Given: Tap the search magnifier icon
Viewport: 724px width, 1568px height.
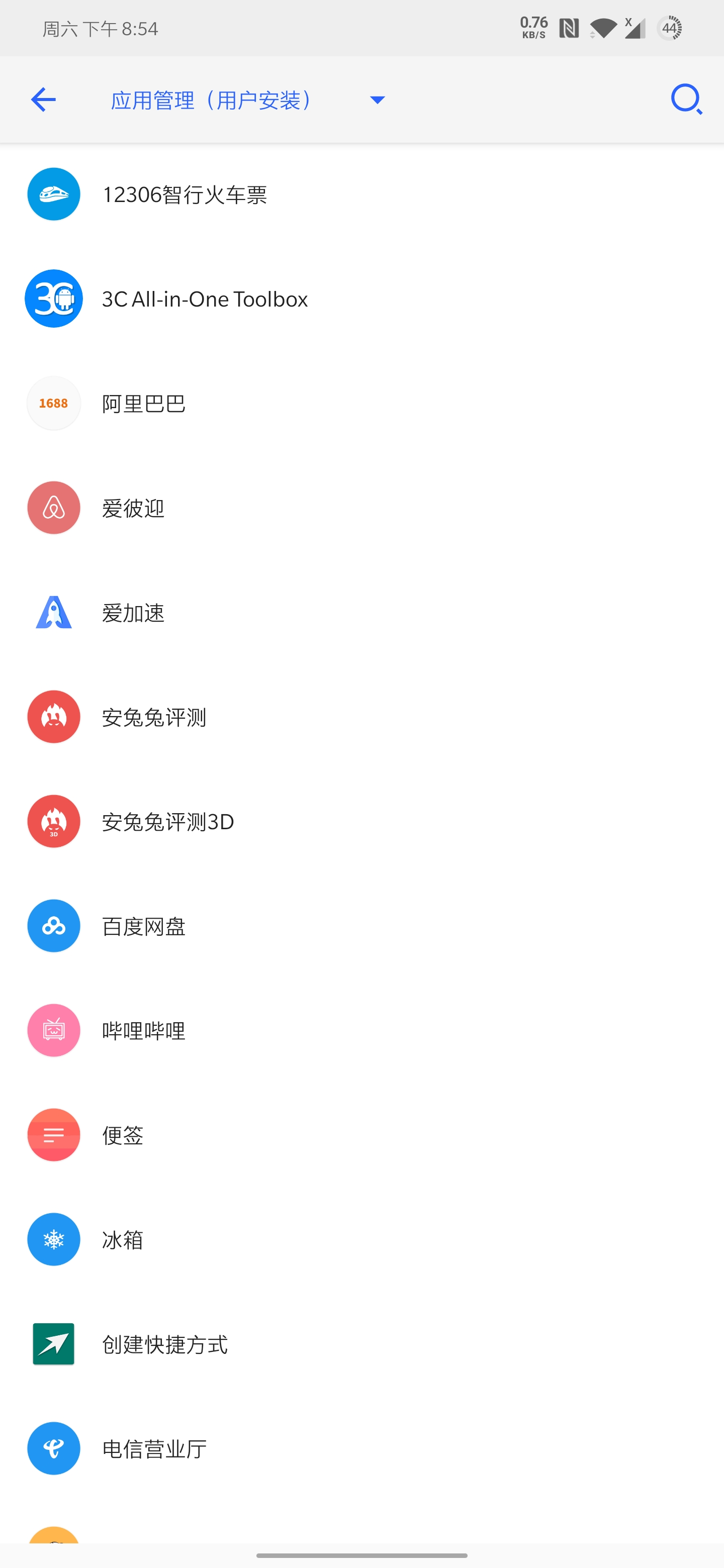Looking at the screenshot, I should tap(686, 99).
